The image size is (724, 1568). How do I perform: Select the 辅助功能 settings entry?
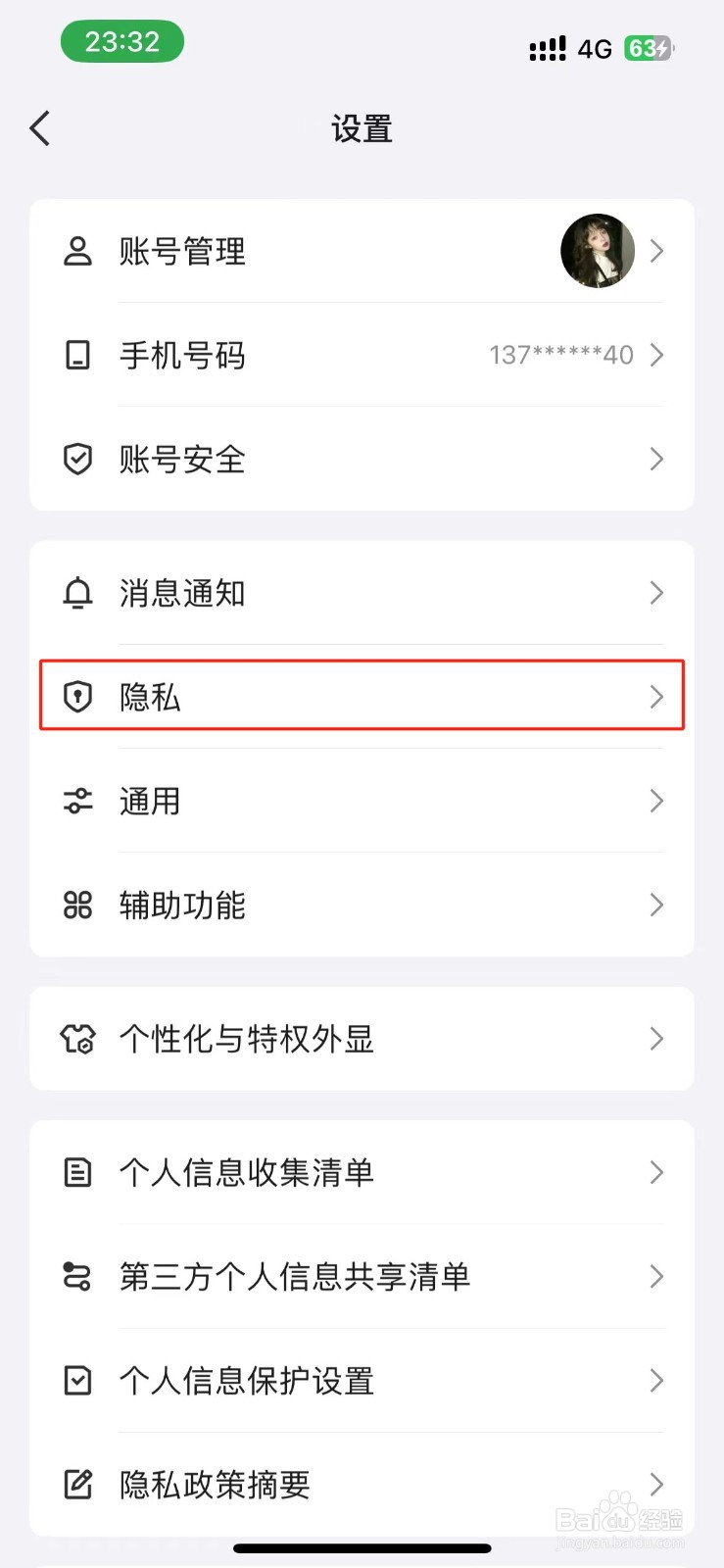(x=362, y=905)
